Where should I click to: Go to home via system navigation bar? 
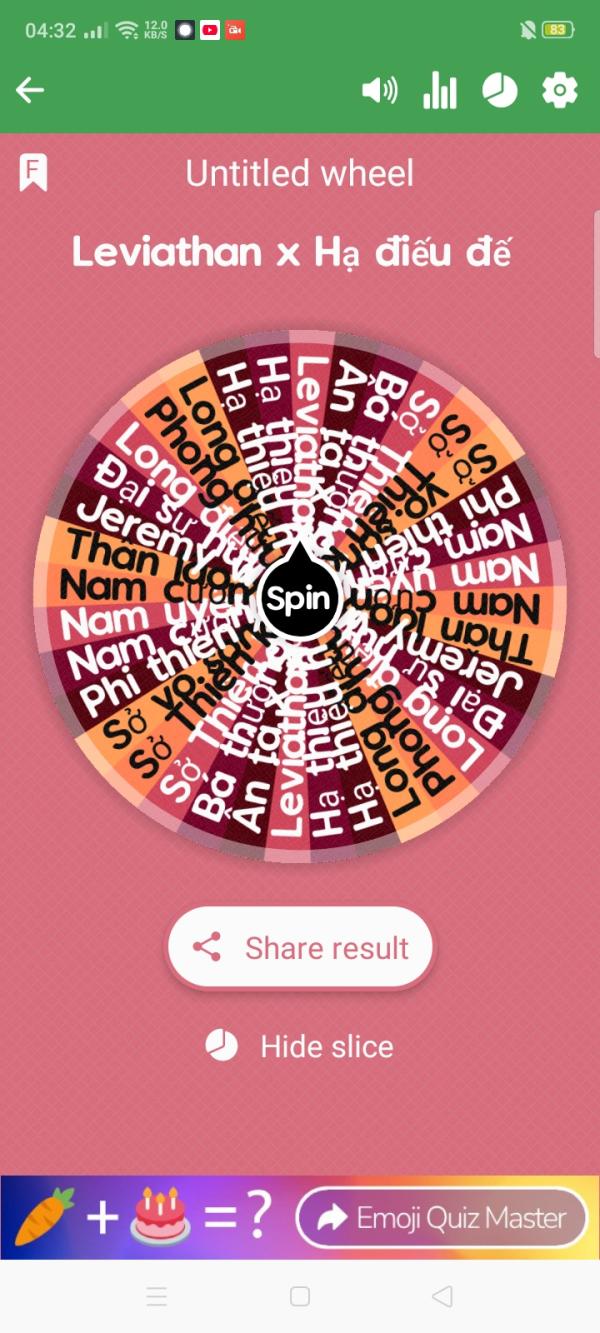300,1297
